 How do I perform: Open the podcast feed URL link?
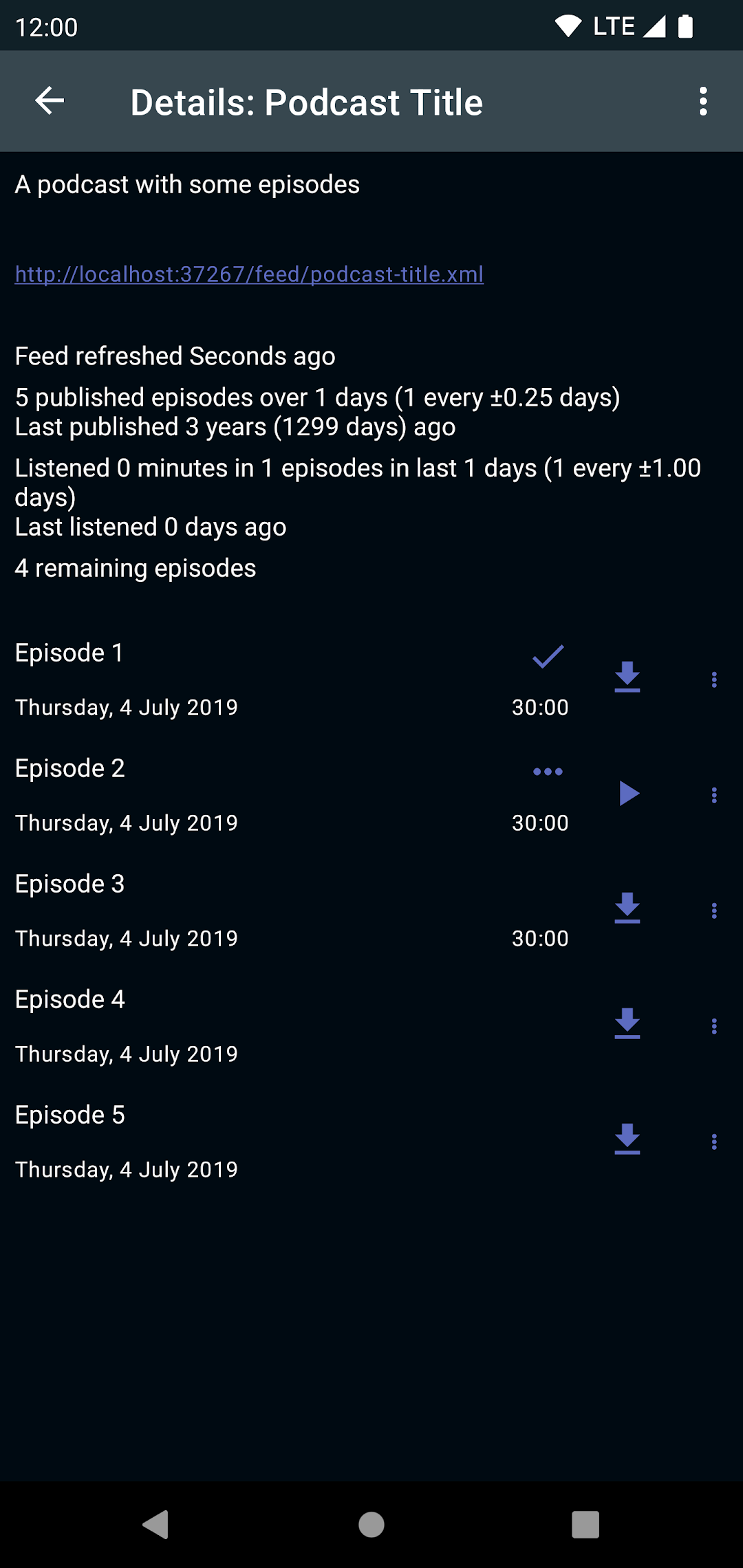pos(249,274)
